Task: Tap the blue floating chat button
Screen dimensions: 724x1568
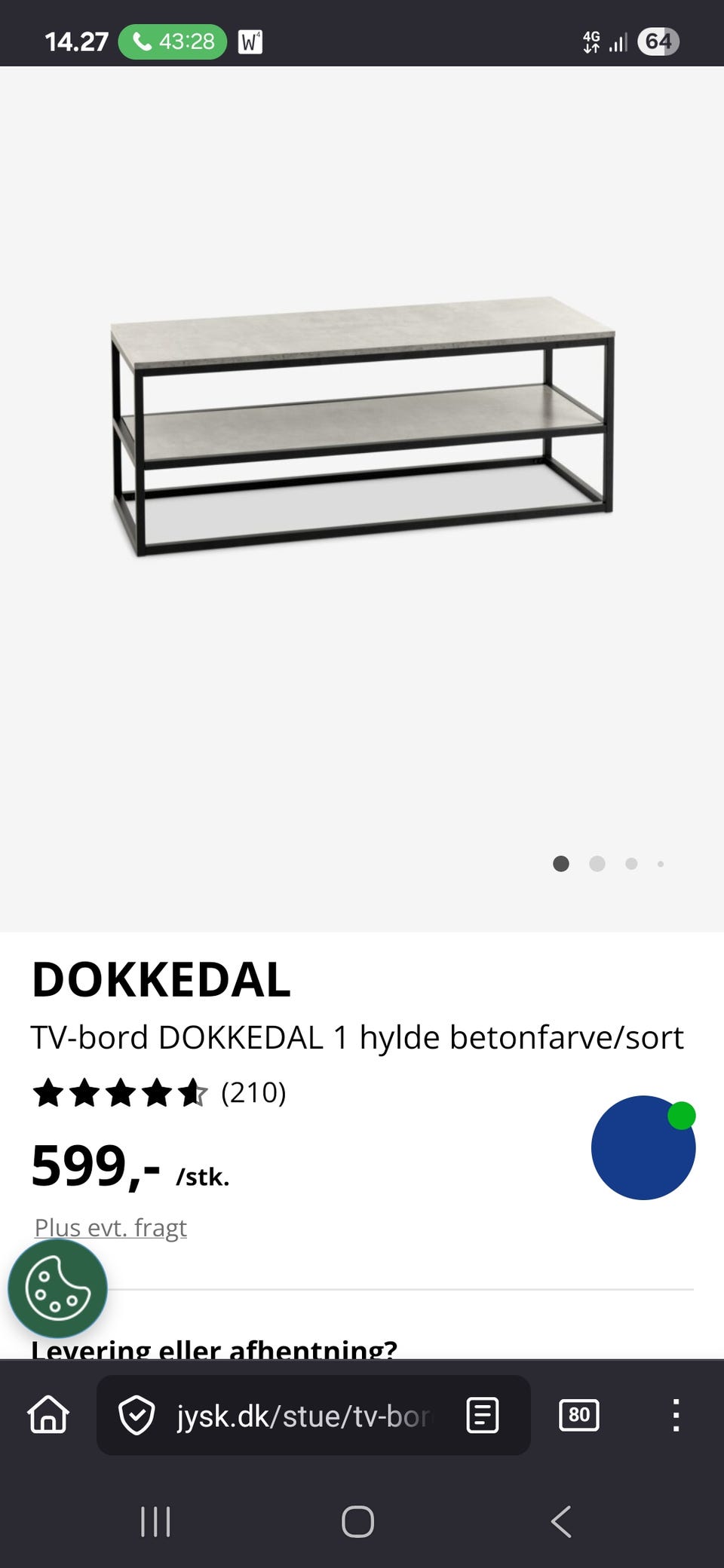Action: tap(643, 1147)
